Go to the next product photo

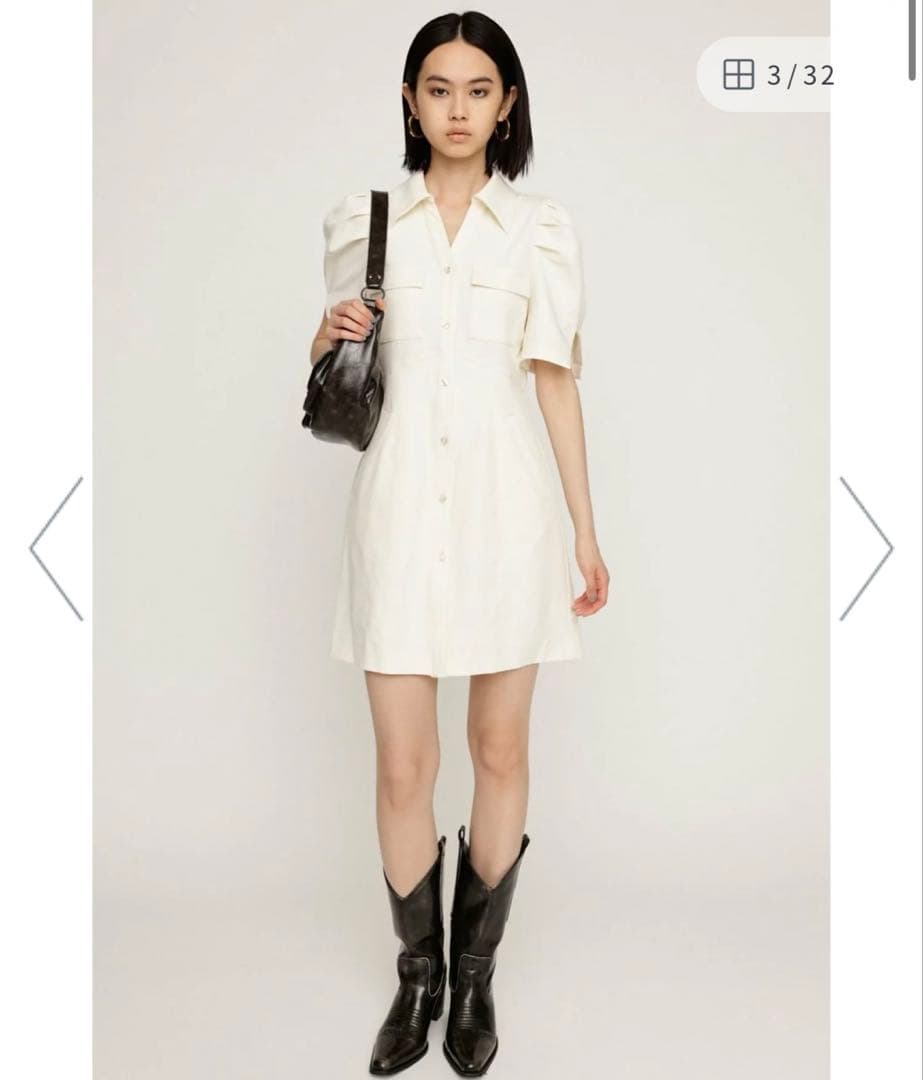pos(866,549)
